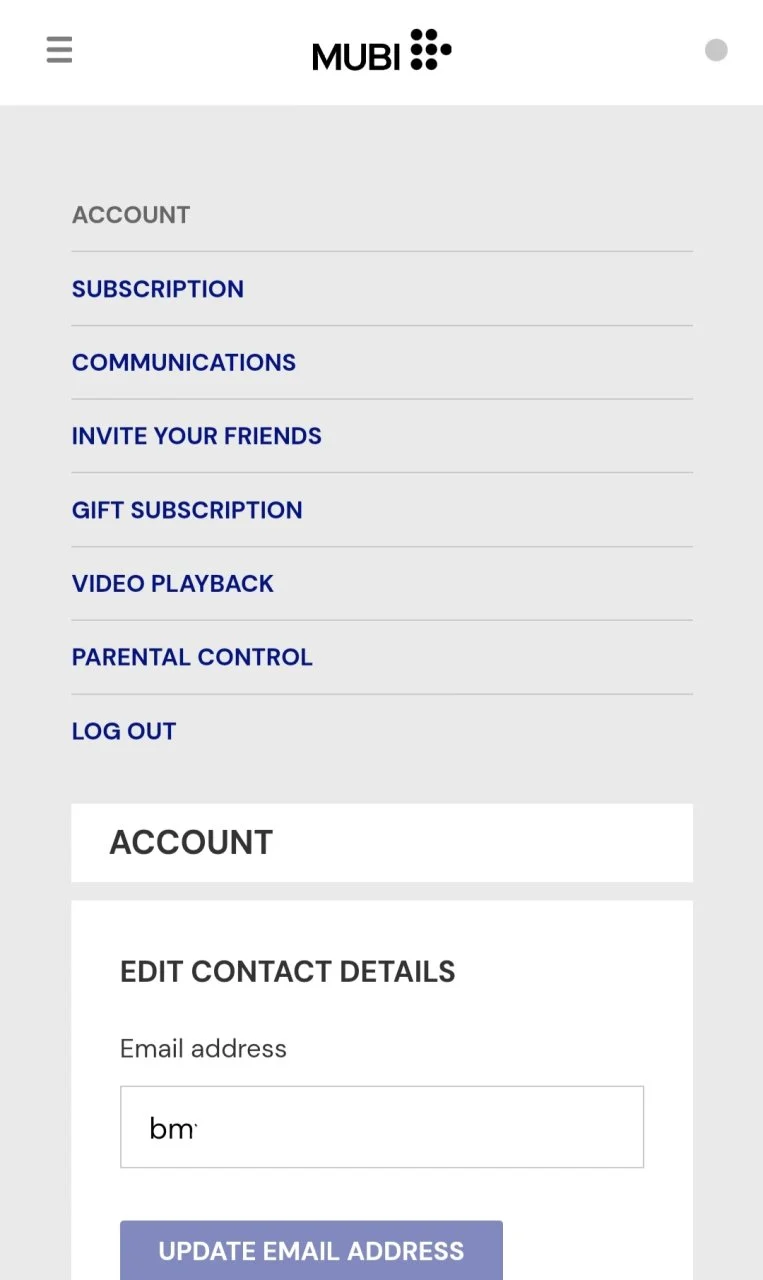Open the profile avatar icon
763x1280 pixels.
[x=716, y=50]
